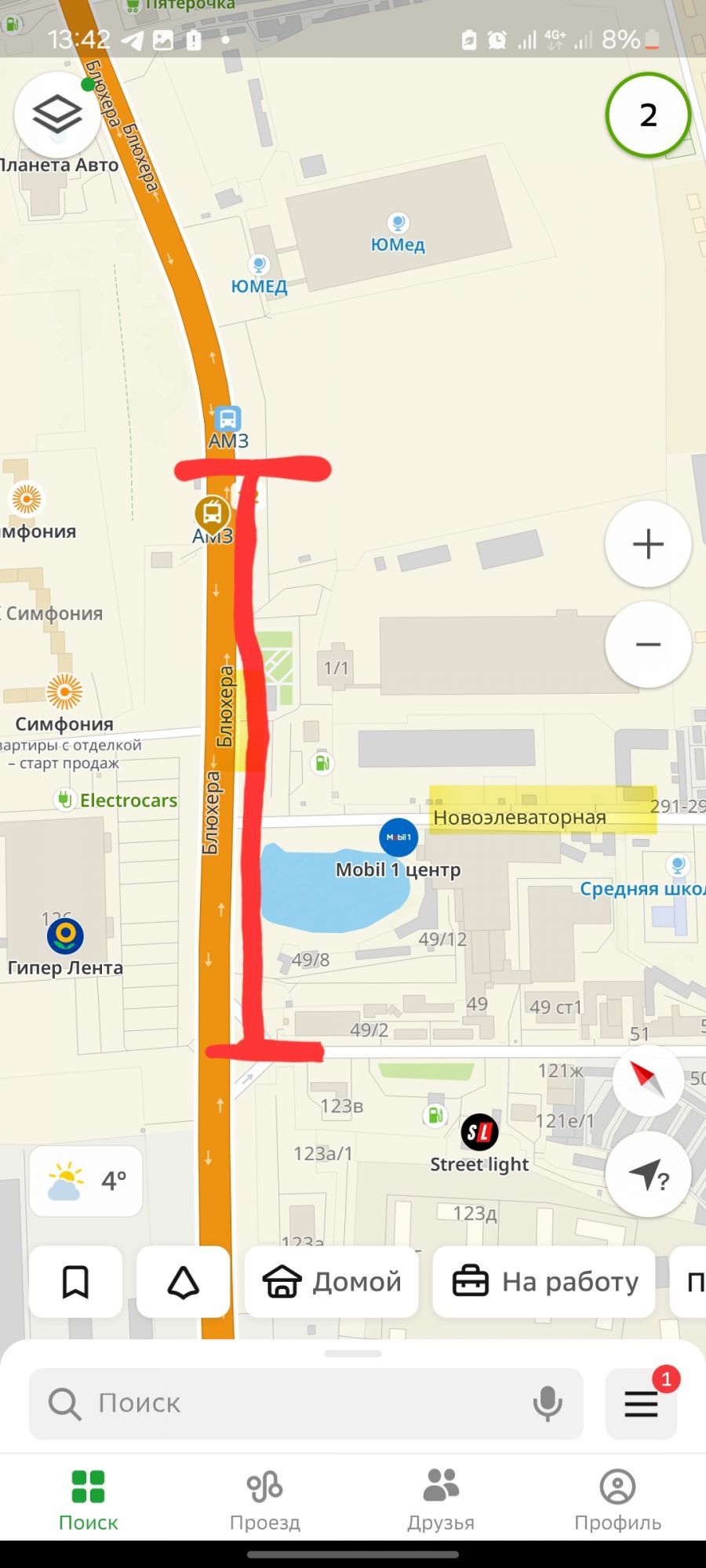Build a route with Домой chip
Image resolution: width=706 pixels, height=1568 pixels.
click(331, 1282)
